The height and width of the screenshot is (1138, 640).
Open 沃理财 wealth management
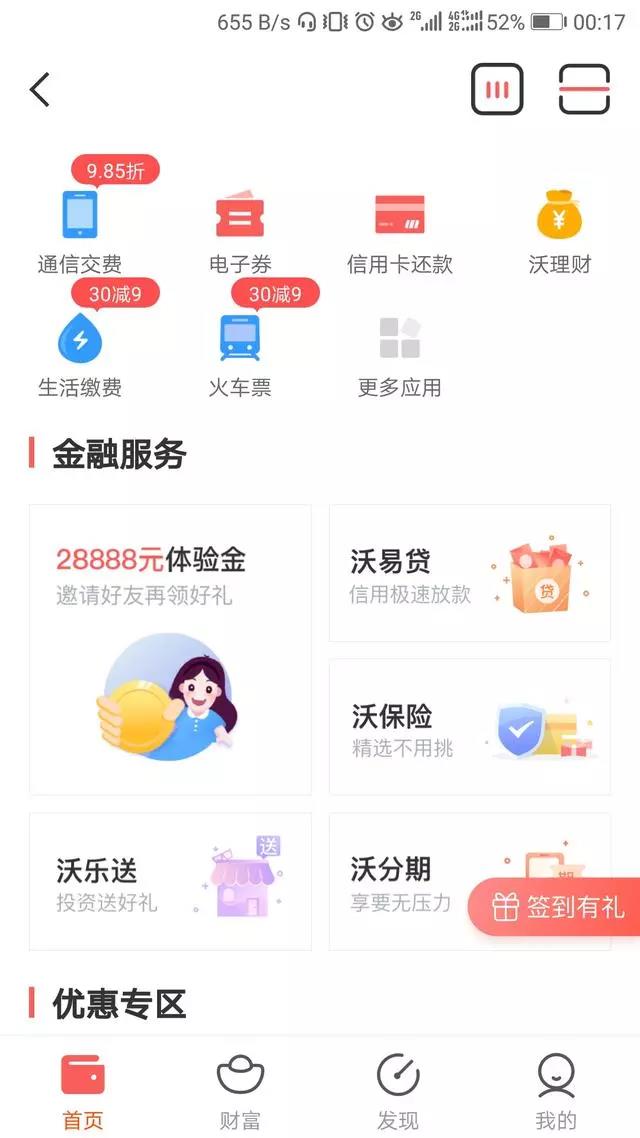tap(560, 230)
